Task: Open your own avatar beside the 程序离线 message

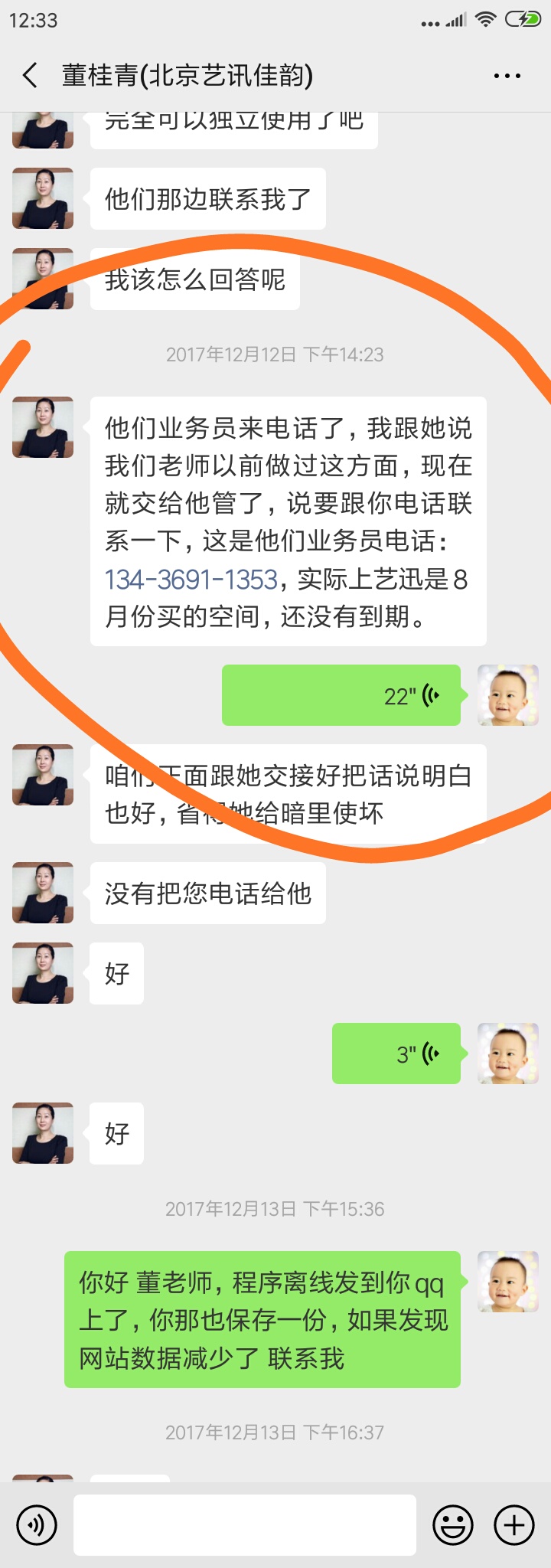Action: point(508,1282)
